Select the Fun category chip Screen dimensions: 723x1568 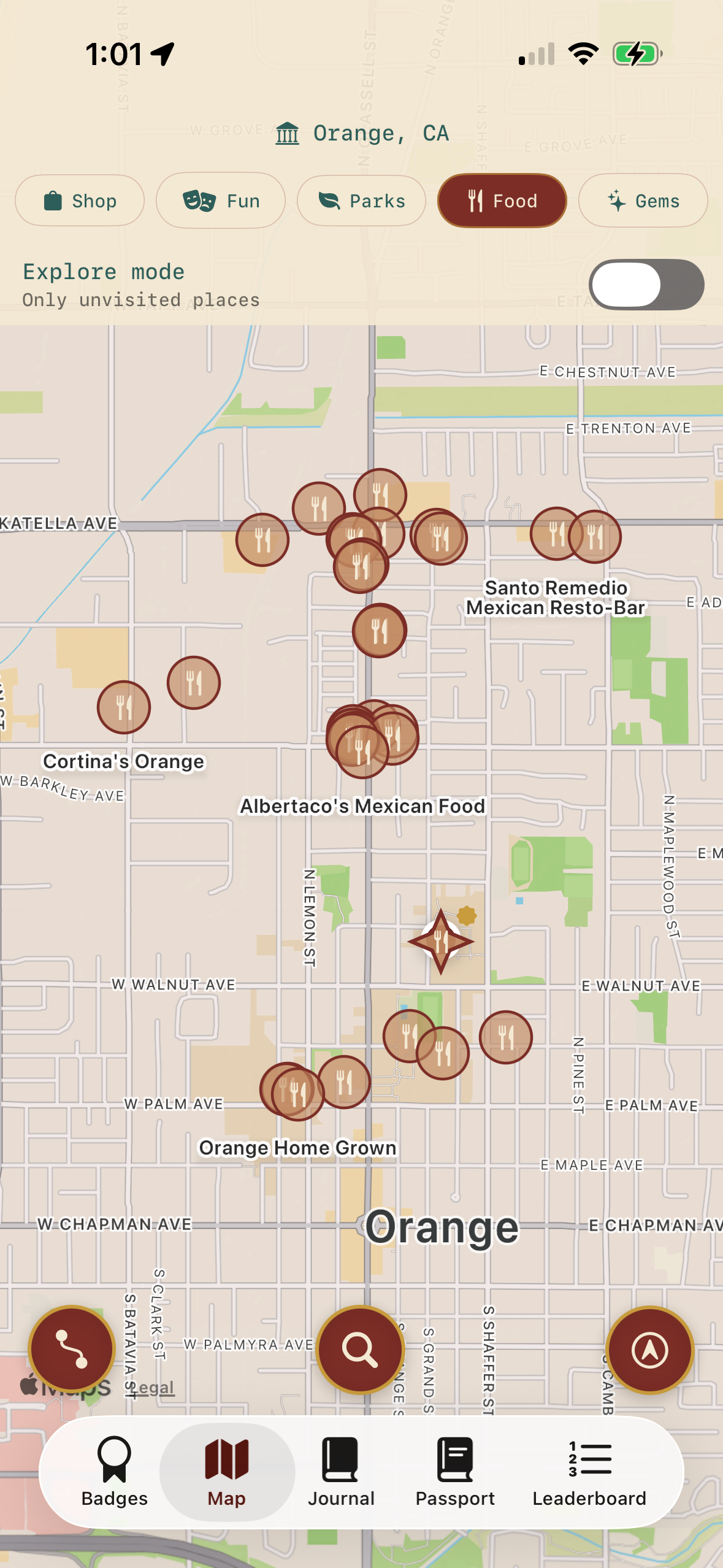221,201
